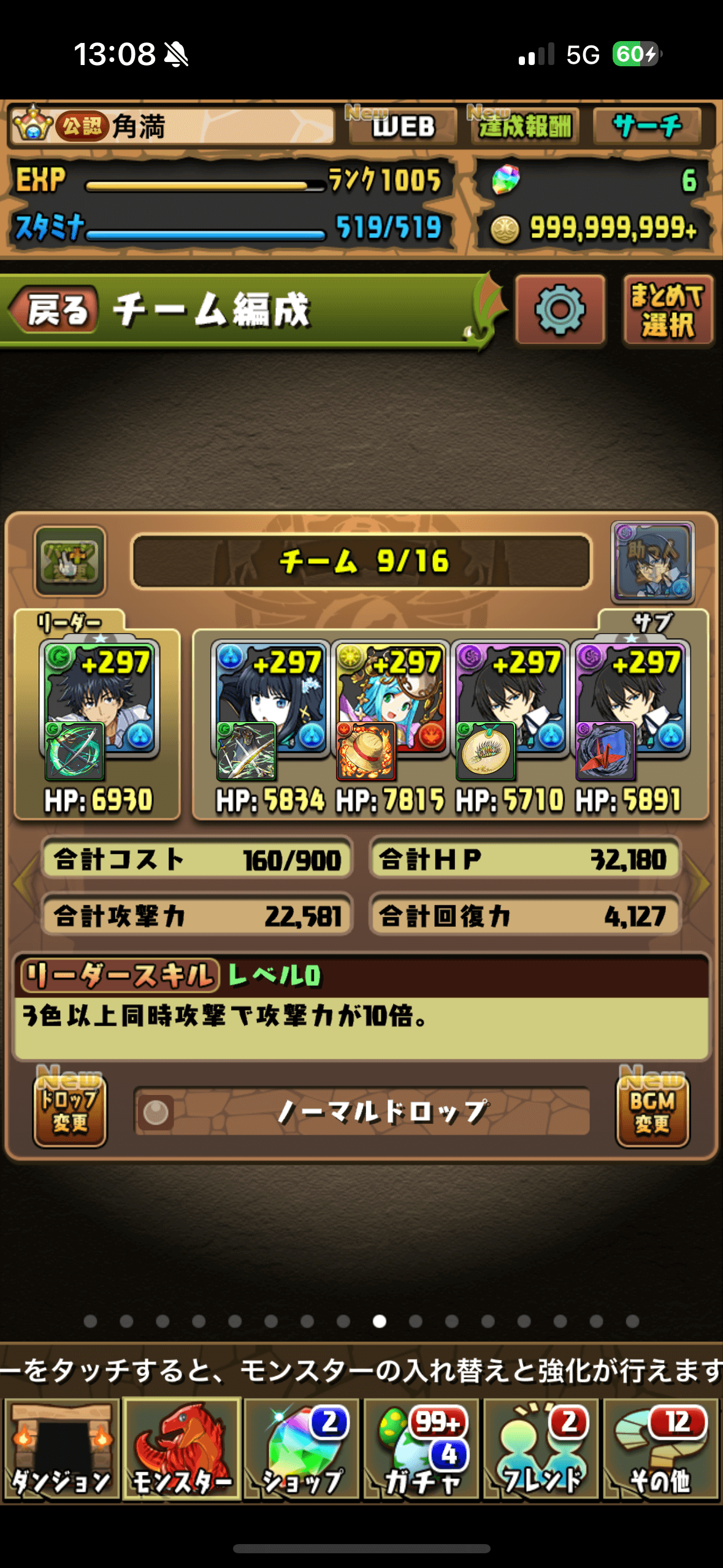Image resolution: width=723 pixels, height=1568 pixels.
Task: Select the sub monster with HP 7815
Action: [390, 699]
